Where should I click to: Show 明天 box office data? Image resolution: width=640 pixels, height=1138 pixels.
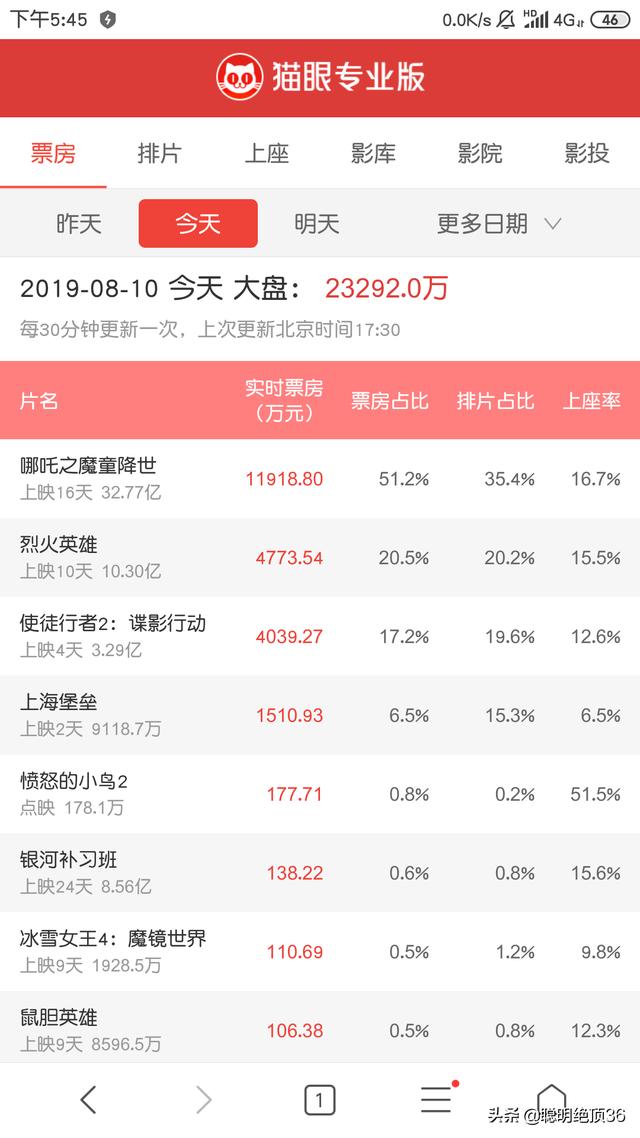[x=317, y=223]
